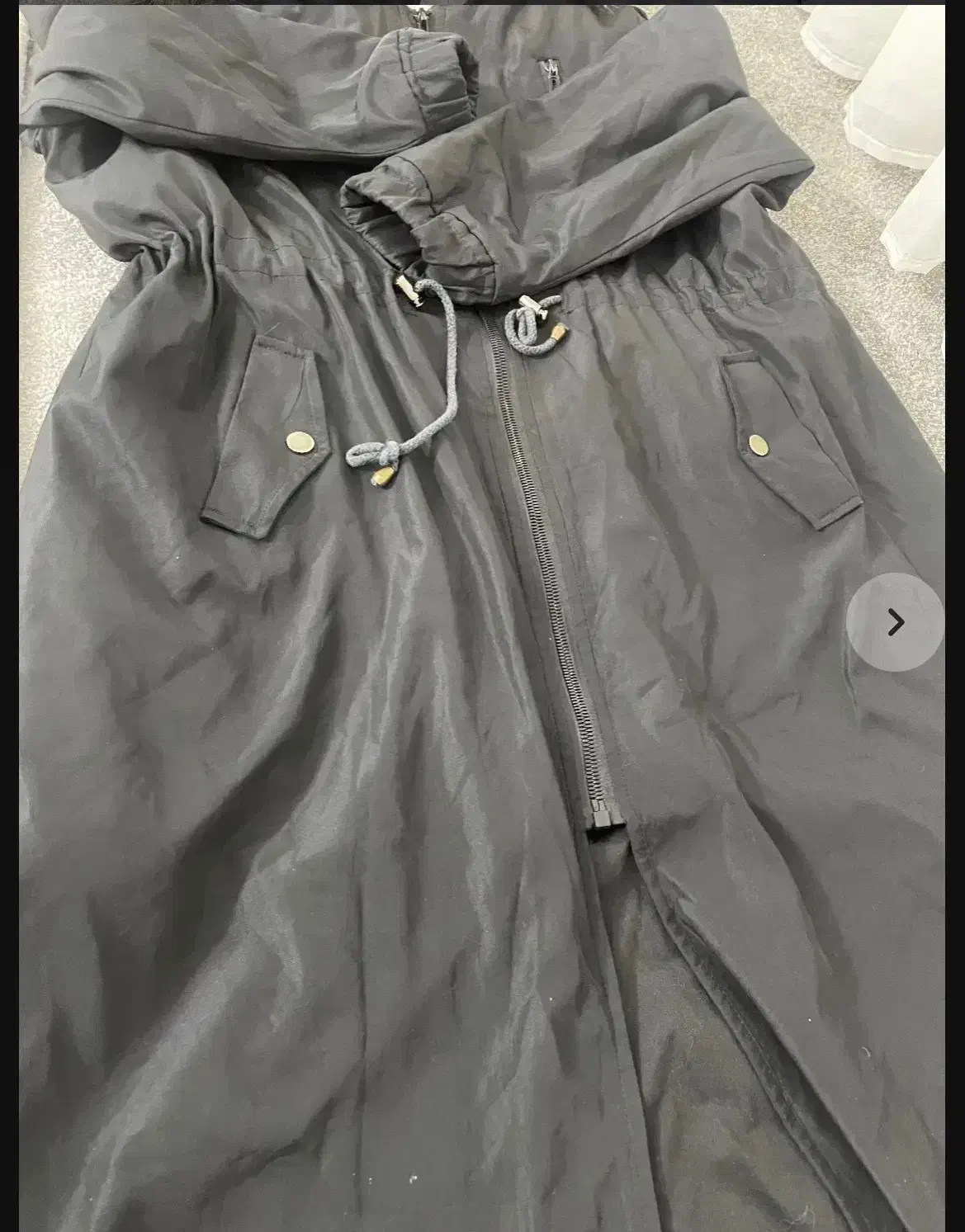The height and width of the screenshot is (1232, 965).
Task: Go to the next listing photo
Action: click(x=895, y=622)
